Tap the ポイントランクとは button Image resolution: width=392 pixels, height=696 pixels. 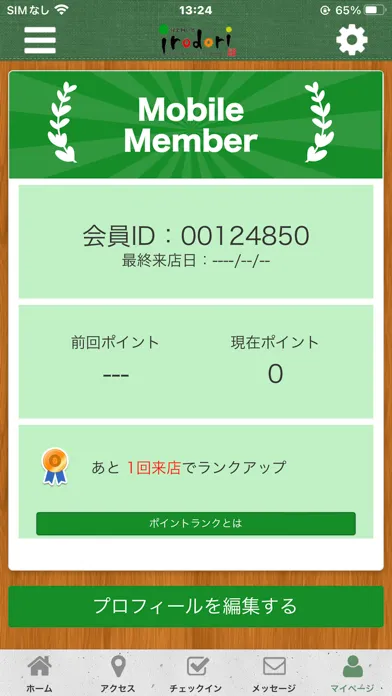(x=196, y=523)
